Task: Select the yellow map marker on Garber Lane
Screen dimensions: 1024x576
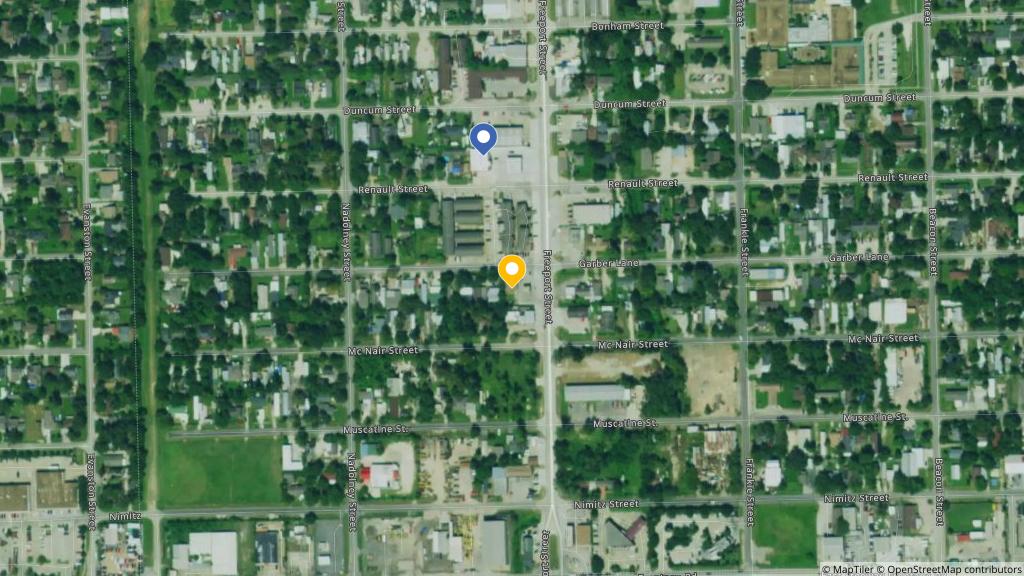Action: [512, 270]
